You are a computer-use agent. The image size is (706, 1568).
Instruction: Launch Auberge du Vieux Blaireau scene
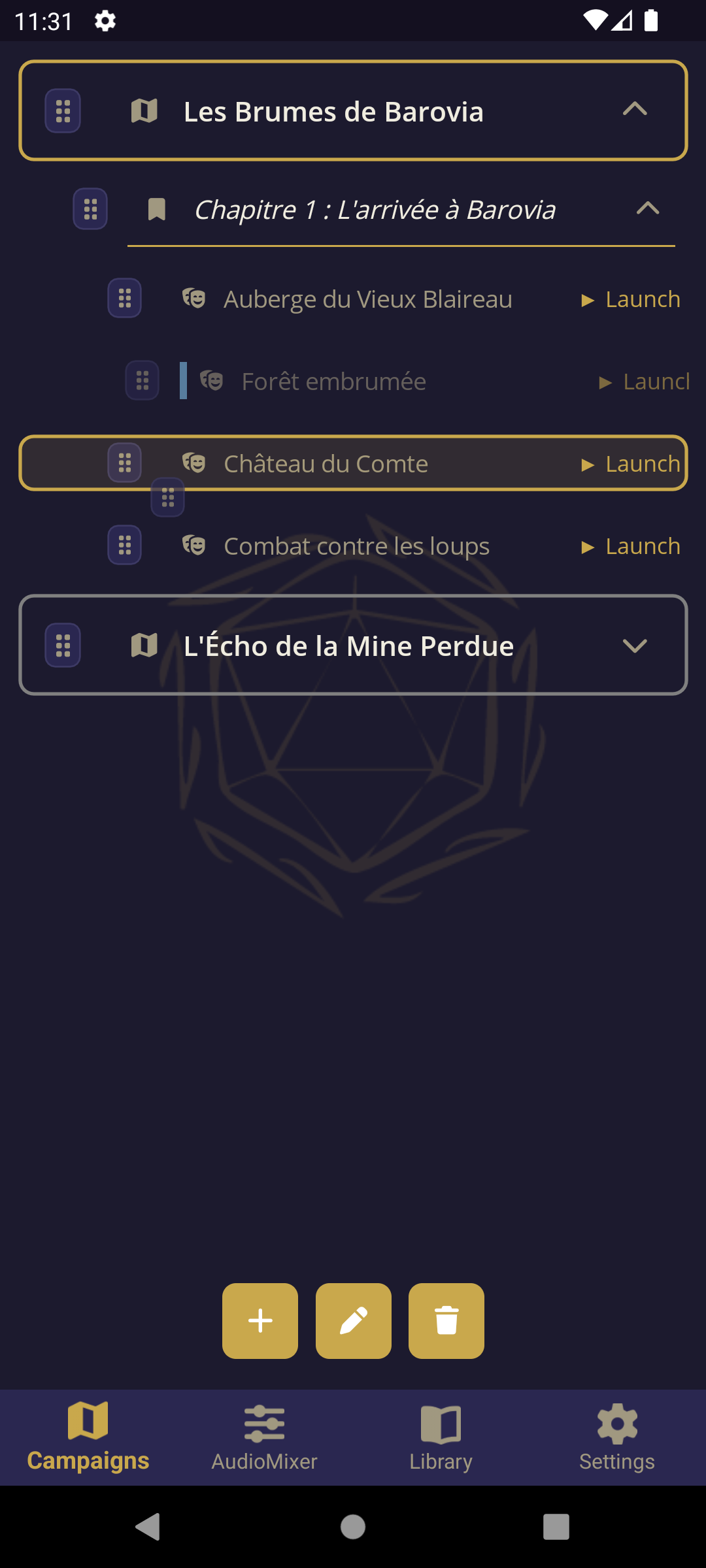[631, 299]
